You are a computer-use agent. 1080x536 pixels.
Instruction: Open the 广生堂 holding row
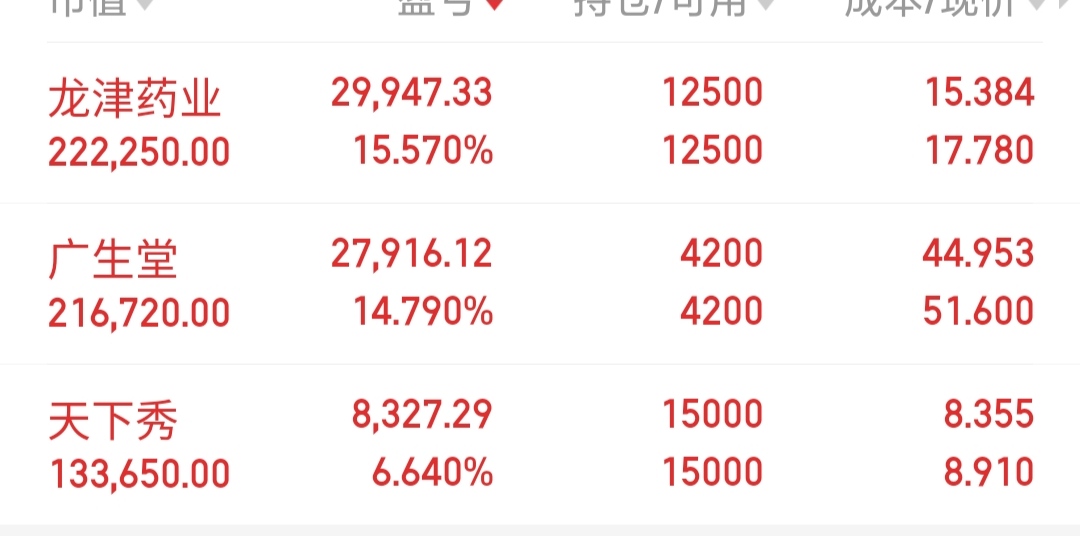(x=540, y=284)
